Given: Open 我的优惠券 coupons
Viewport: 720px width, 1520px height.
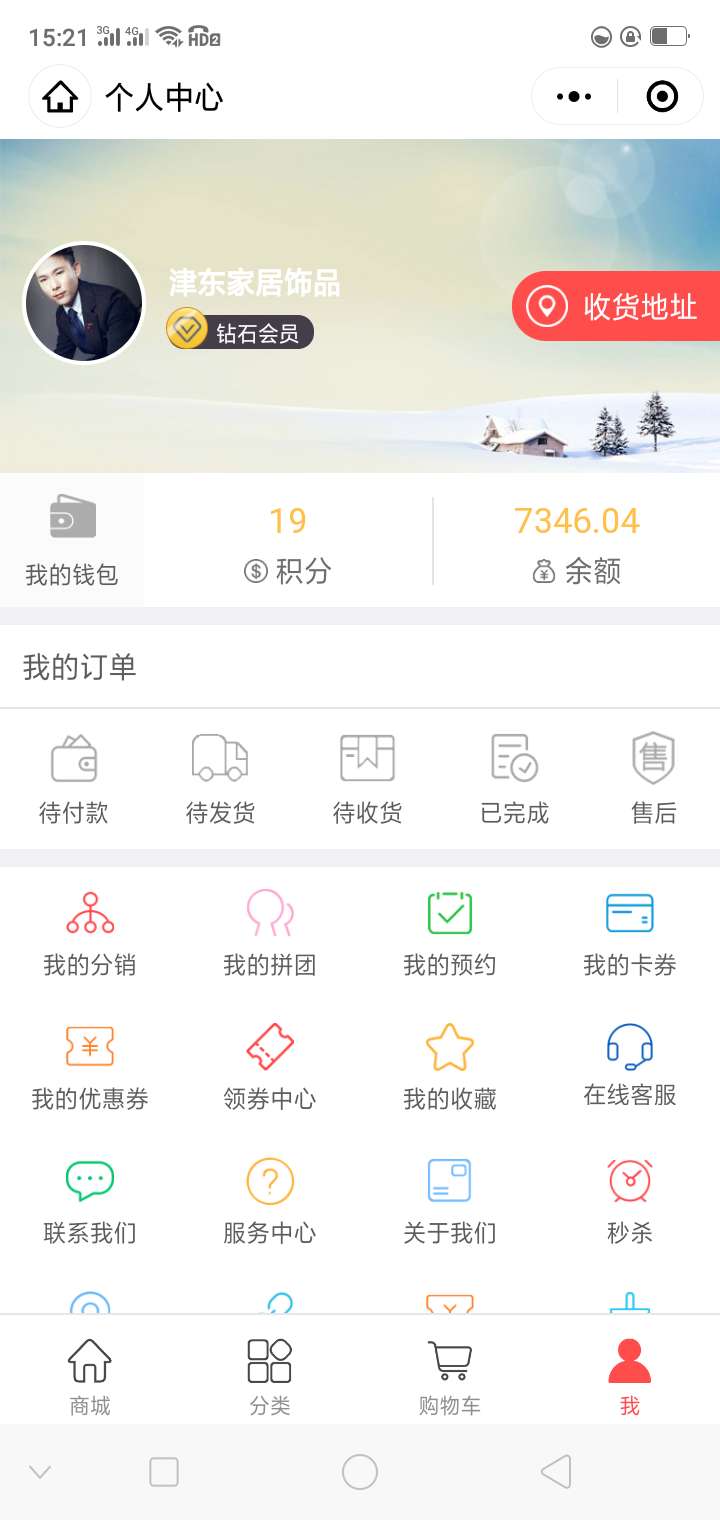Looking at the screenshot, I should coord(90,1069).
